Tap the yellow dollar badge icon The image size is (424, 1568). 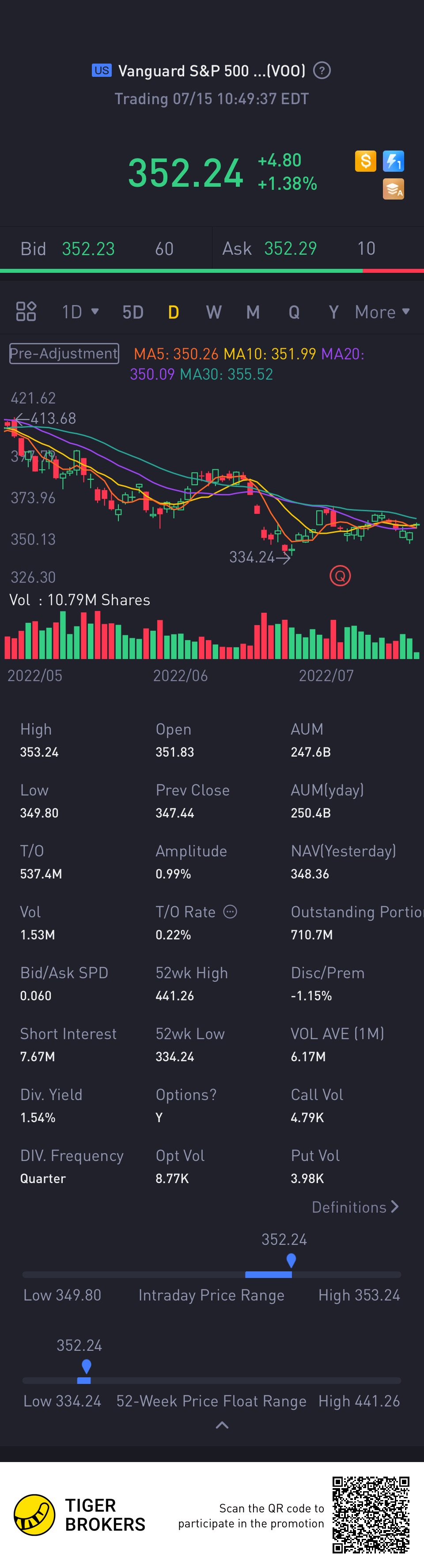point(366,161)
